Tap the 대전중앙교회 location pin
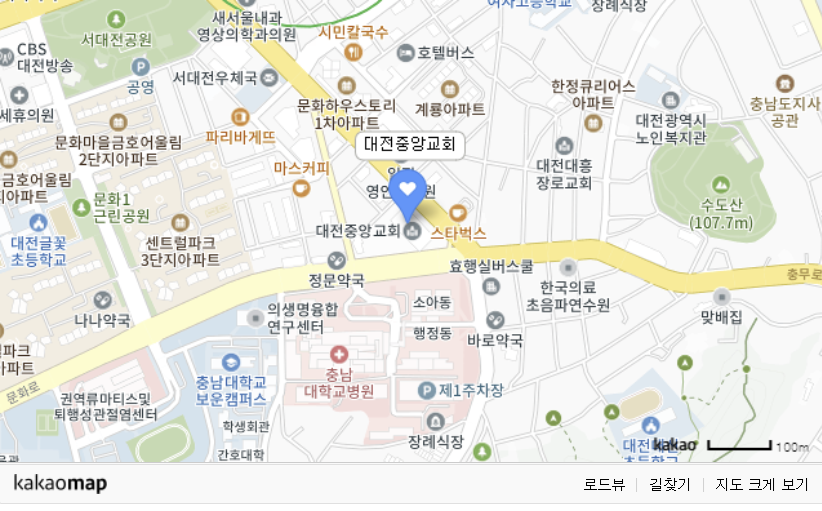Viewport: 822px width, 511px height. tap(407, 194)
